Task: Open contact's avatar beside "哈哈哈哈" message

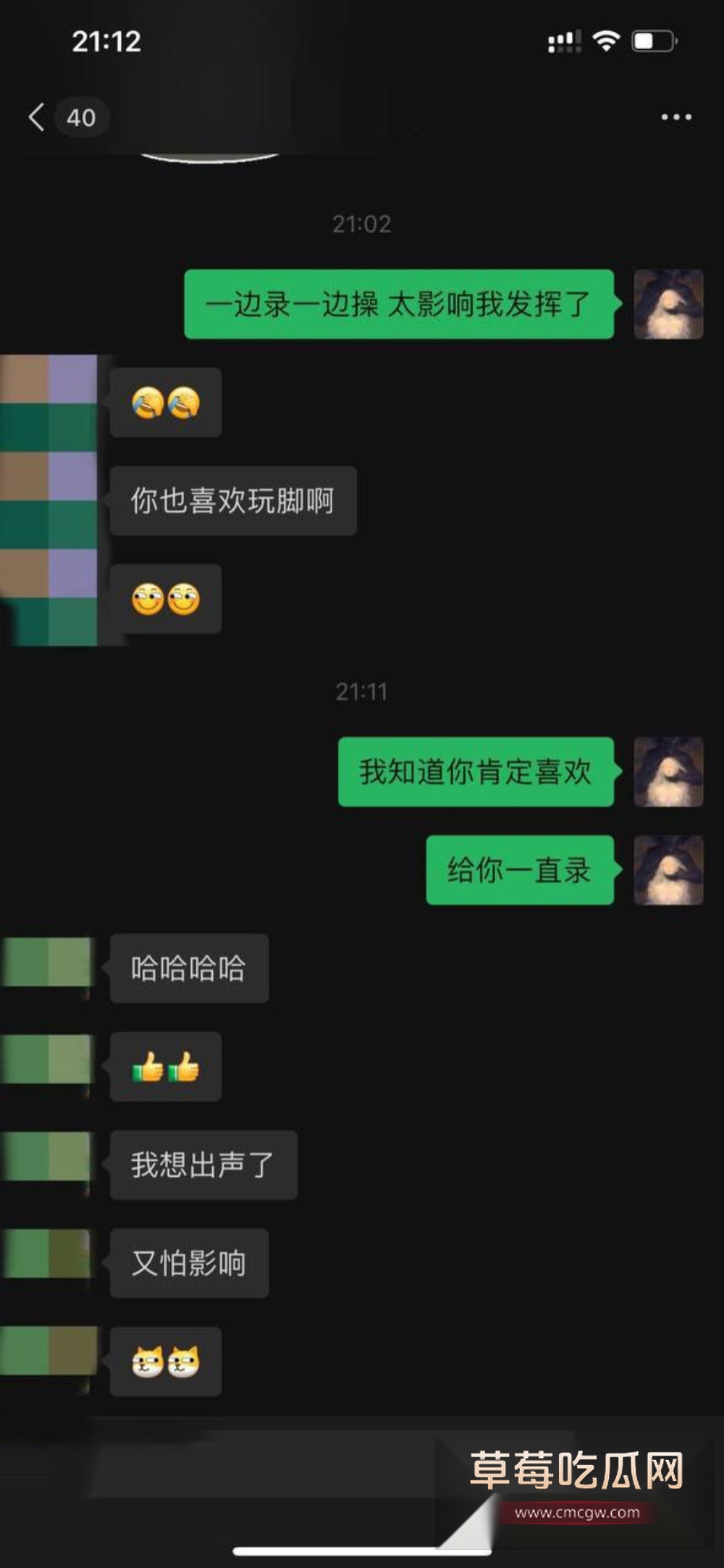Action: 48,963
